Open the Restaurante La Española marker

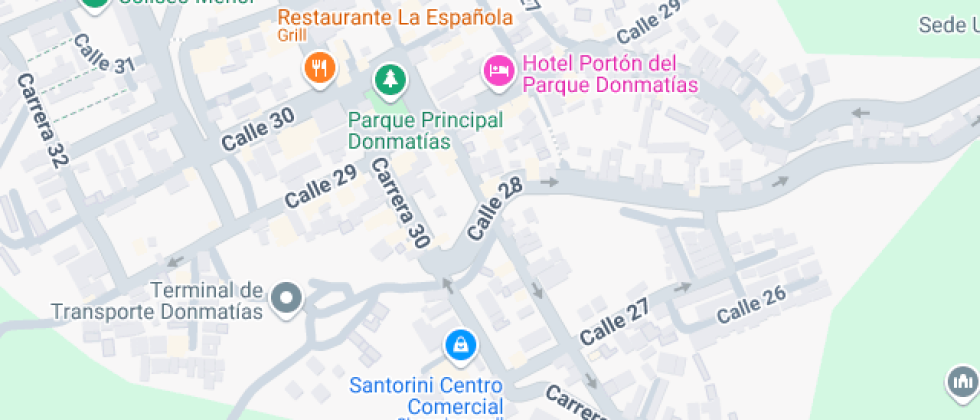[320, 67]
